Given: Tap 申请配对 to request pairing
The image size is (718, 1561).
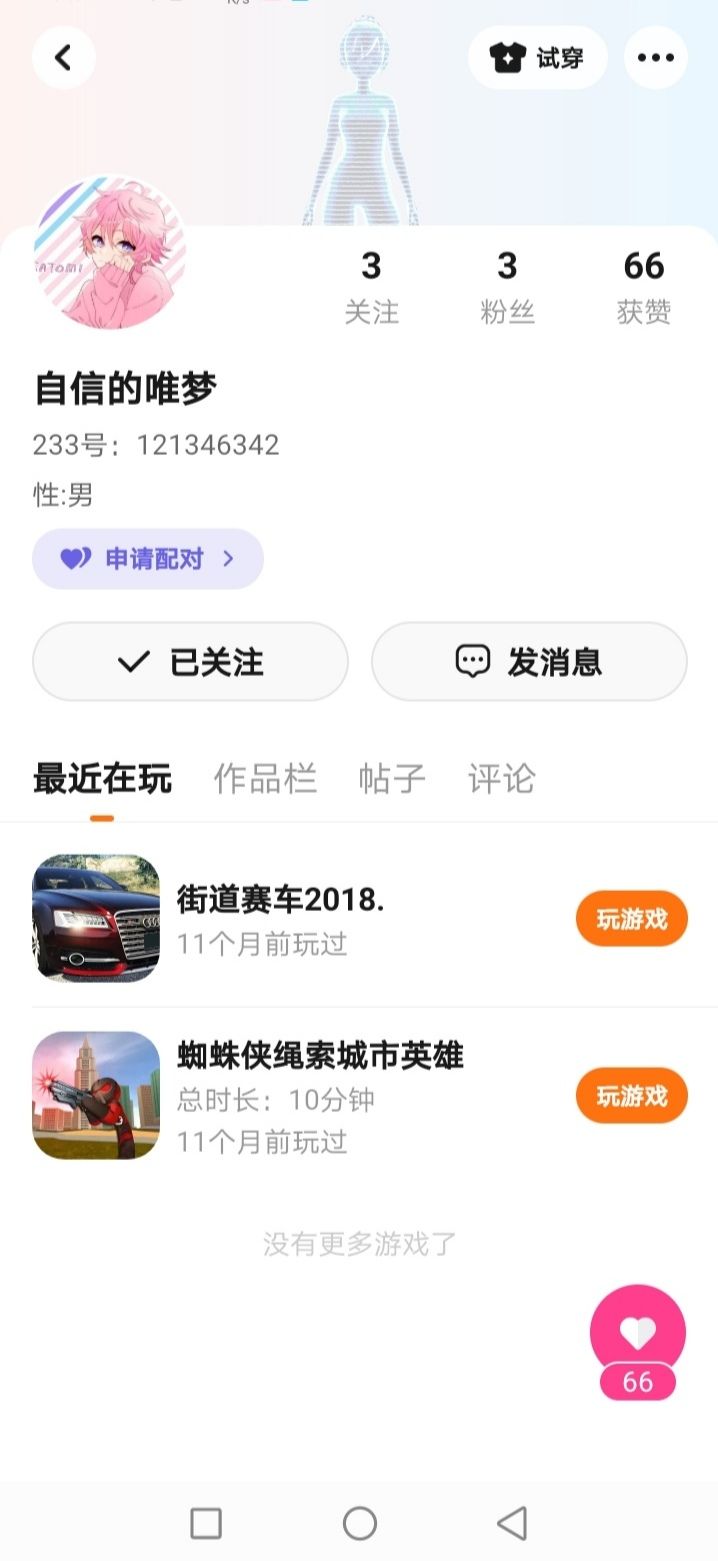Looking at the screenshot, I should click(x=148, y=559).
